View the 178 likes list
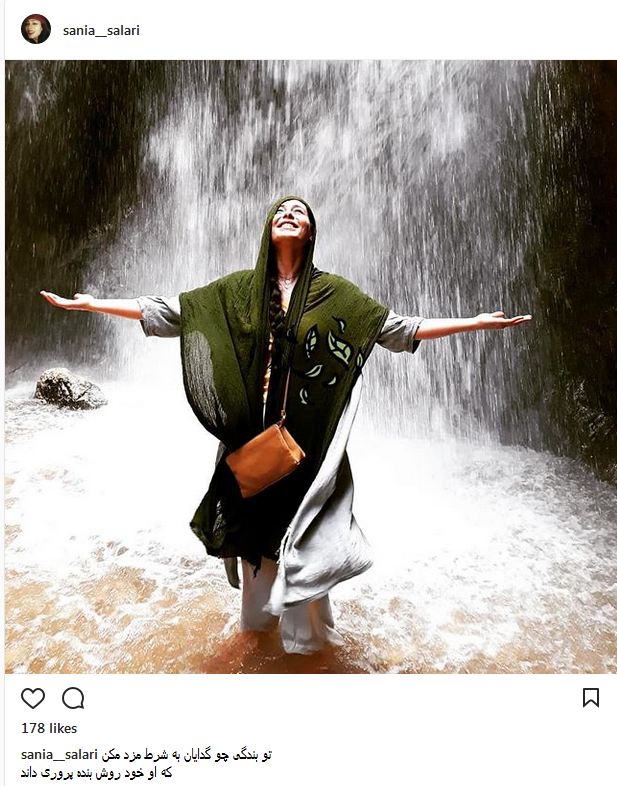The width and height of the screenshot is (617, 786). click(49, 729)
